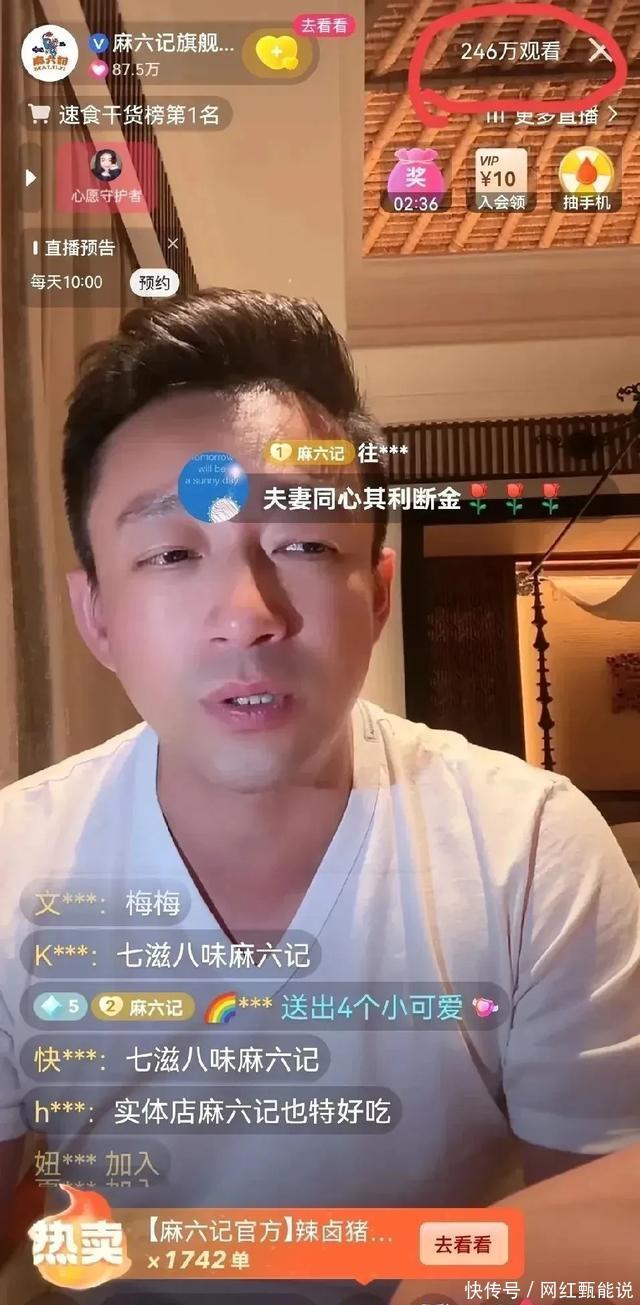The height and width of the screenshot is (1305, 640).
Task: Open 抽手机 lucky draw
Action: pos(586,179)
